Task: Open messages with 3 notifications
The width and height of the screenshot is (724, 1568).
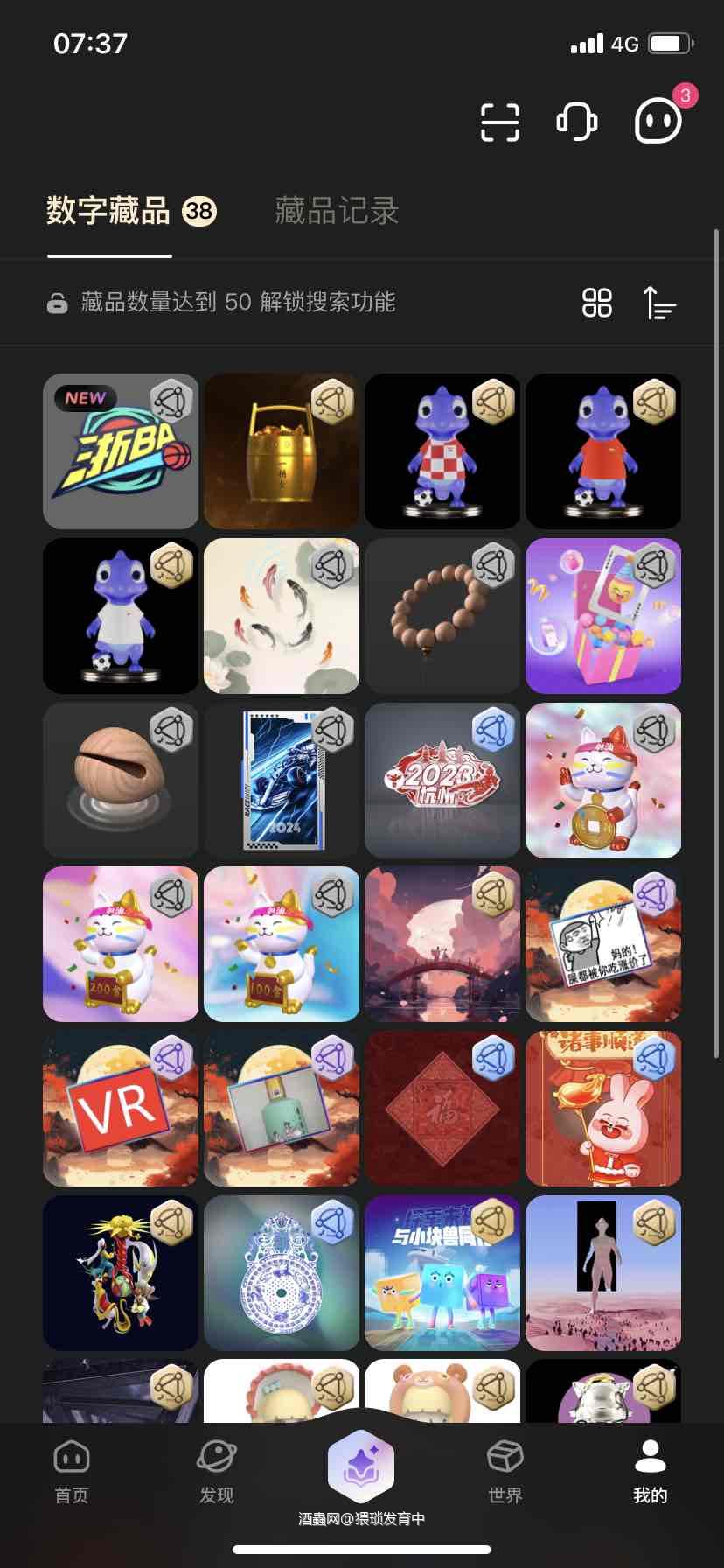Action: pyautogui.click(x=658, y=120)
